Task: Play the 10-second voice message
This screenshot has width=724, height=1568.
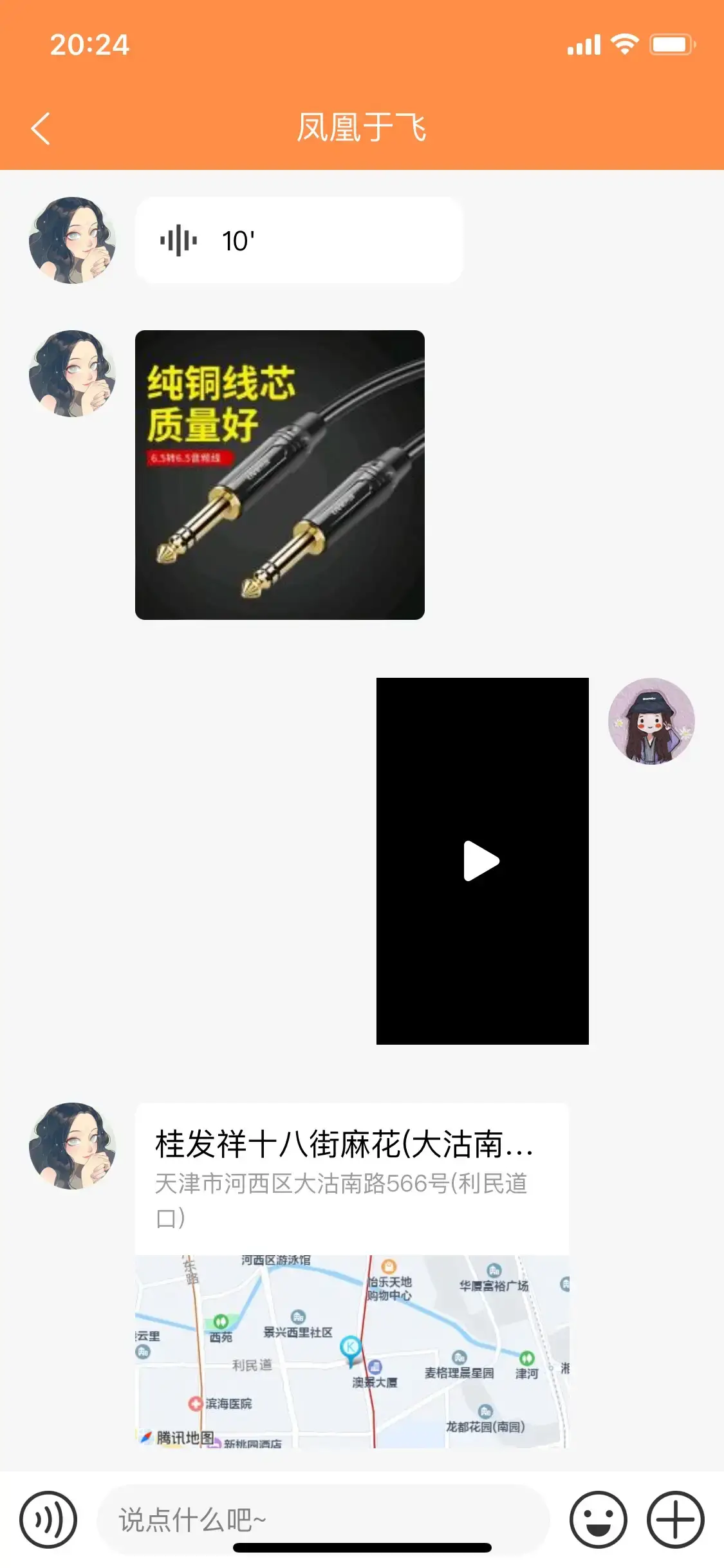Action: click(x=299, y=241)
